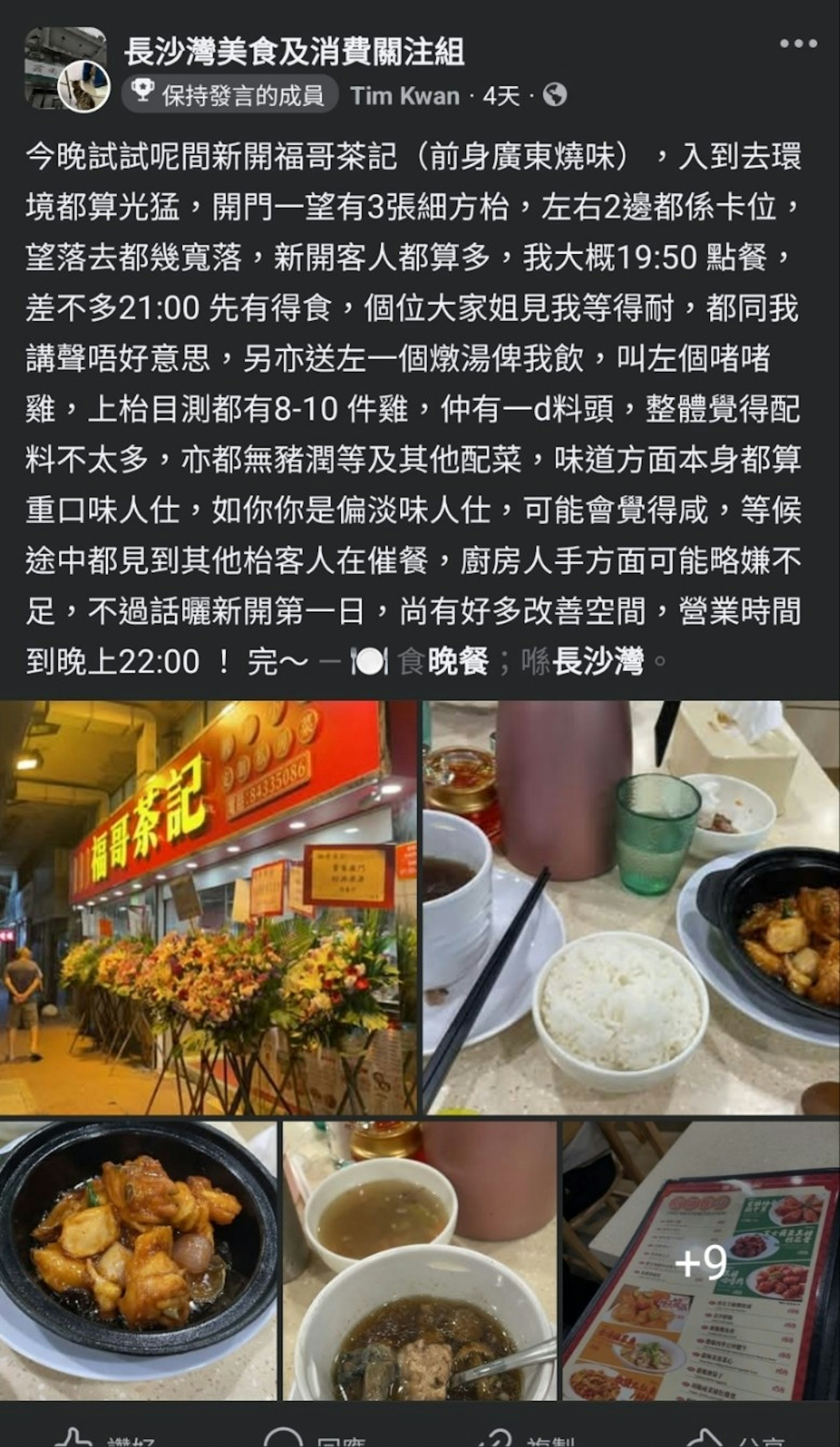This screenshot has width=840, height=1447.
Task: Open the 長沙灣 location link
Action: (x=598, y=662)
